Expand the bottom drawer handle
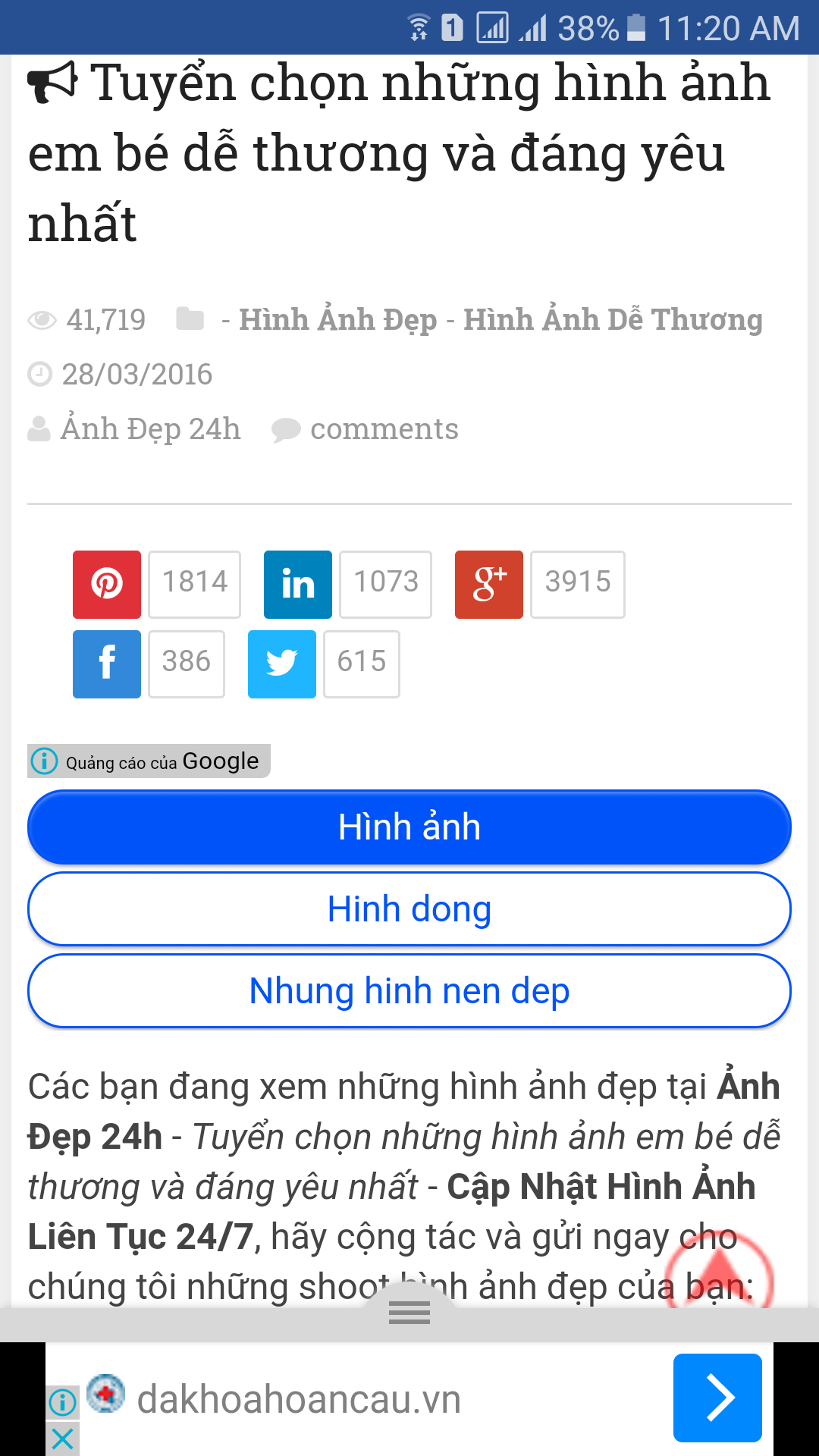The height and width of the screenshot is (1456, 819). tap(409, 1312)
